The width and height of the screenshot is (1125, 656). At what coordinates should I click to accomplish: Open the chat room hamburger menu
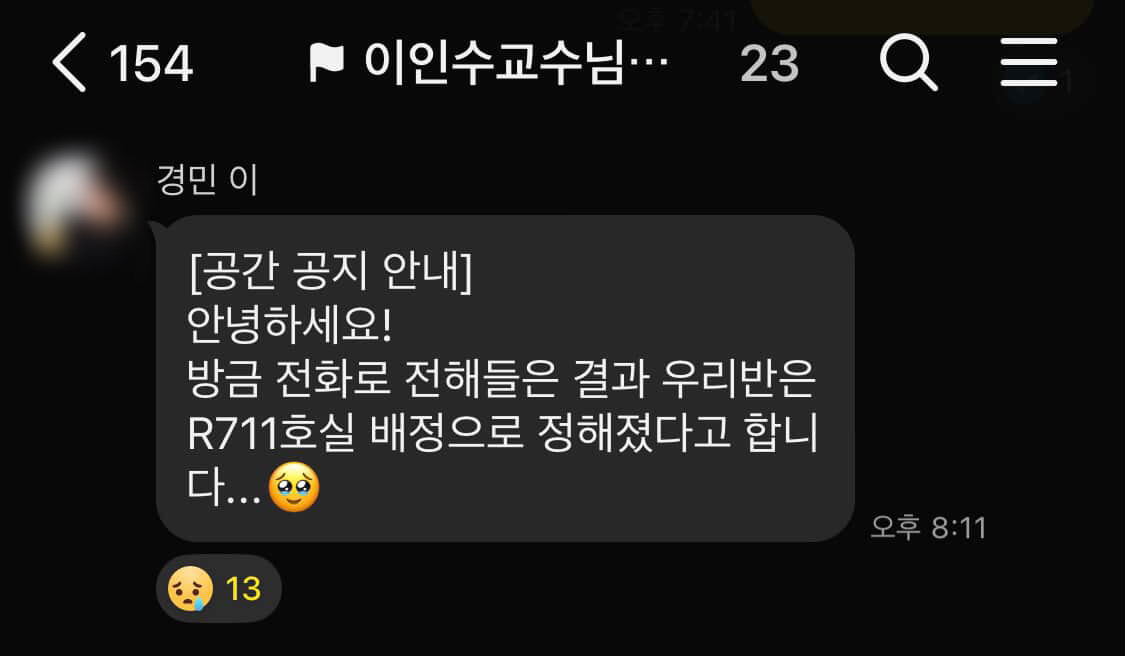1029,63
